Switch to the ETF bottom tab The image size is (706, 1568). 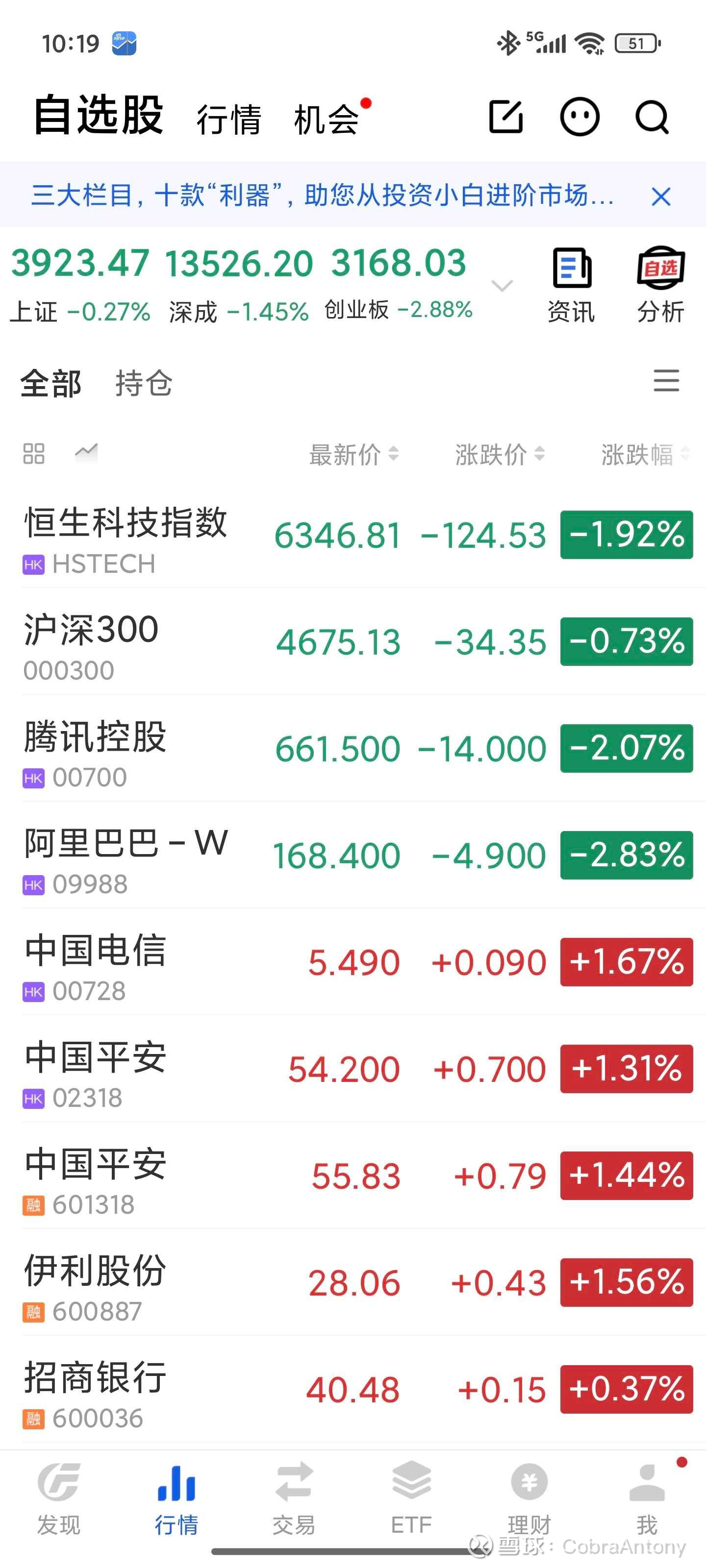point(411,1497)
